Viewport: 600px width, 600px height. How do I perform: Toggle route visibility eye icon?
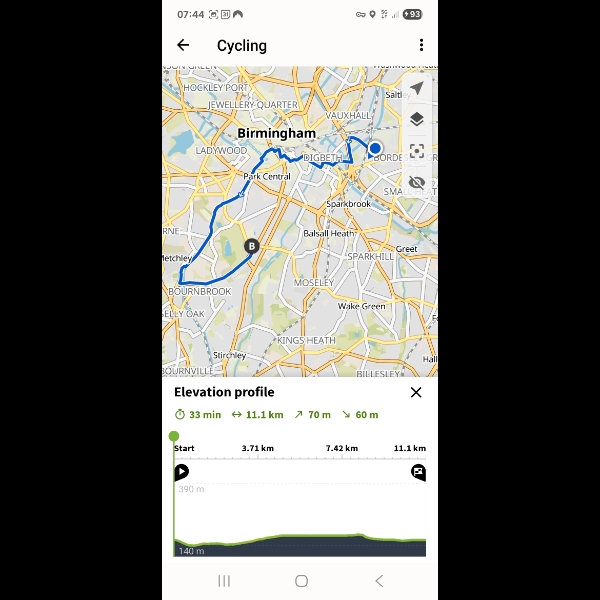417,183
